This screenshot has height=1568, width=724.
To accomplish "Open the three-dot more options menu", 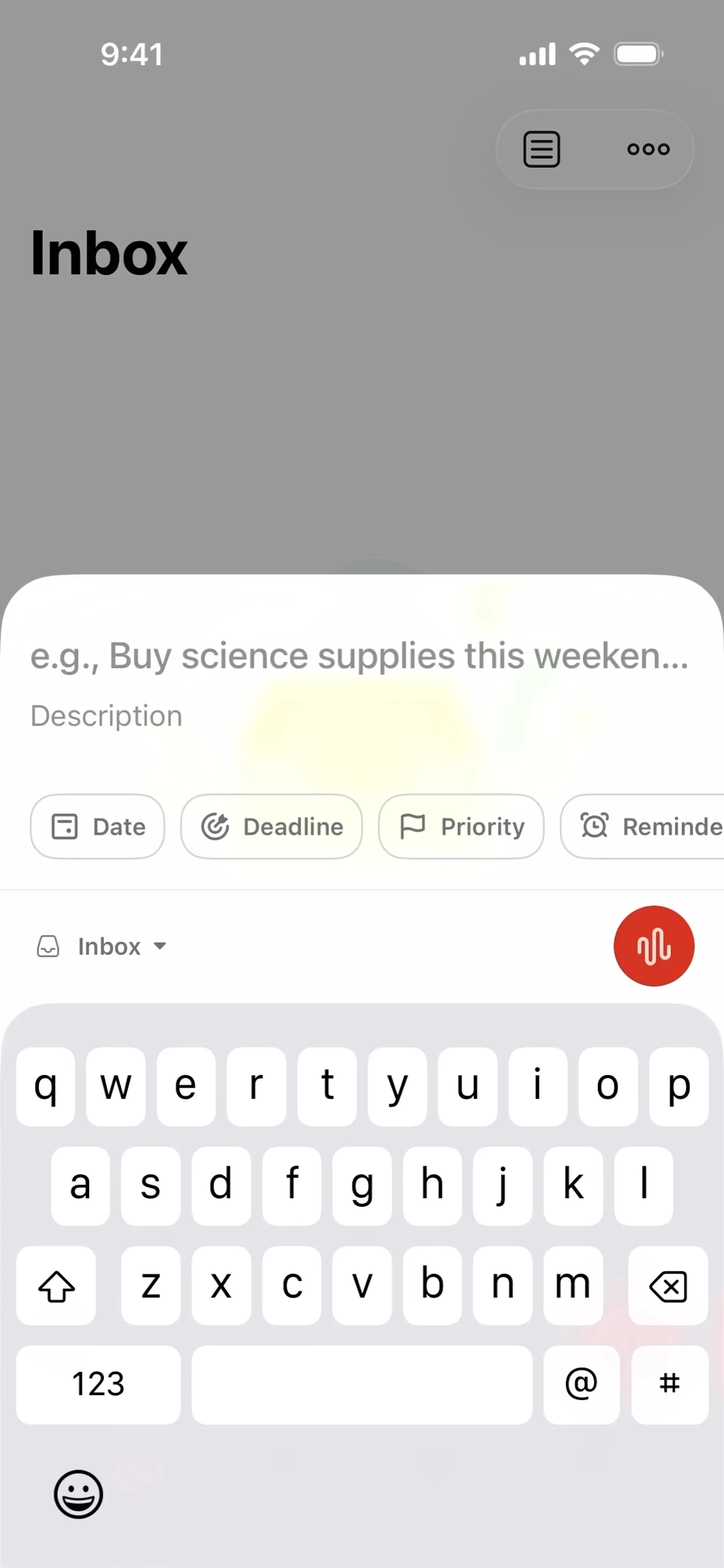I will [649, 149].
